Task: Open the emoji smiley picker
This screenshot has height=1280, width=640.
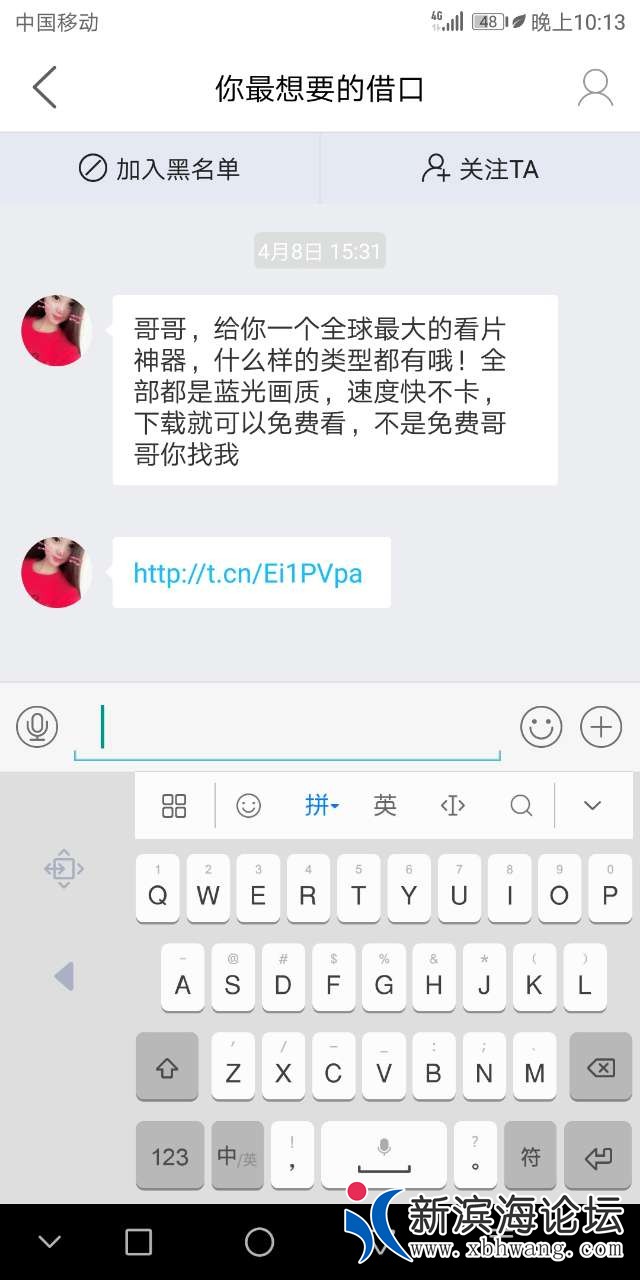Action: (x=541, y=727)
